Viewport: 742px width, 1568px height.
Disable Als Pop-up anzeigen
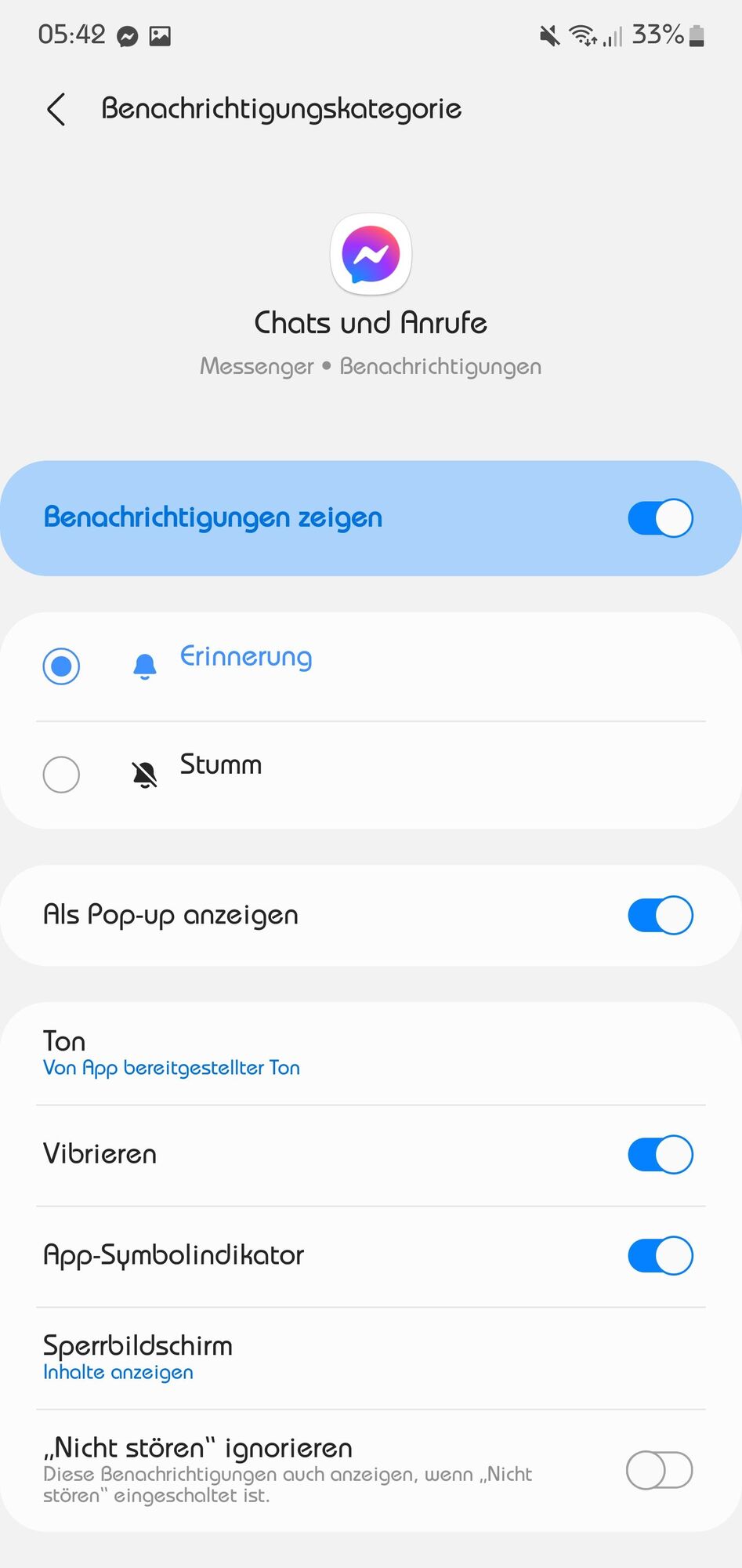pyautogui.click(x=660, y=915)
